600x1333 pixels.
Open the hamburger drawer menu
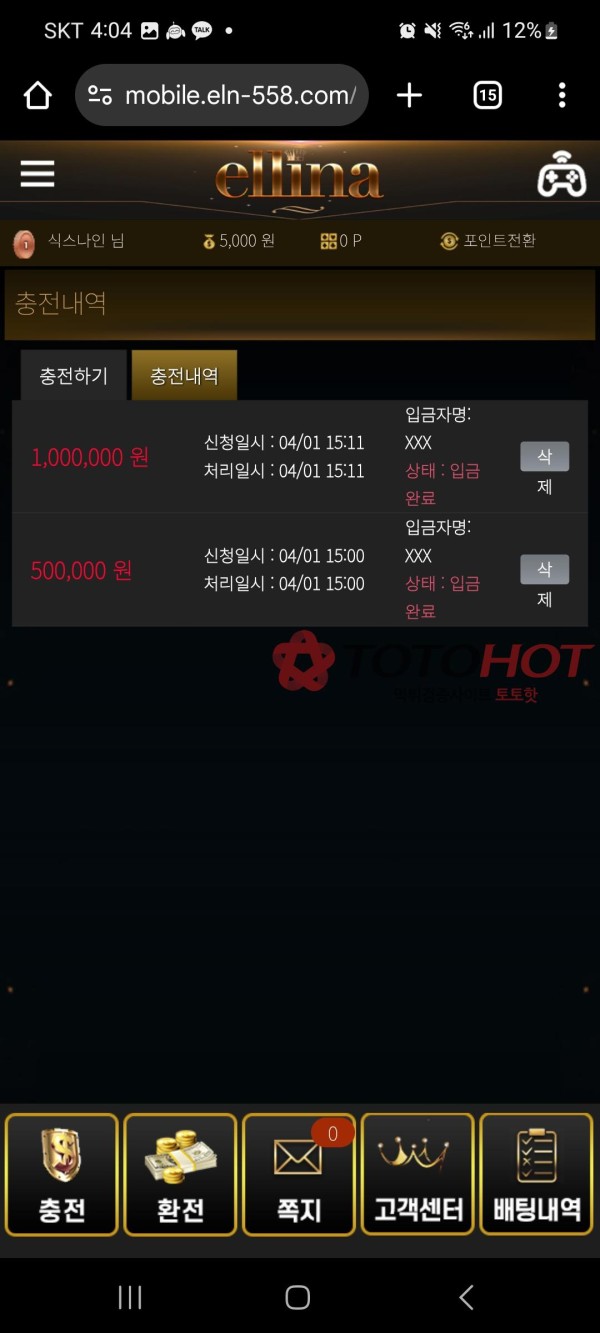37,175
